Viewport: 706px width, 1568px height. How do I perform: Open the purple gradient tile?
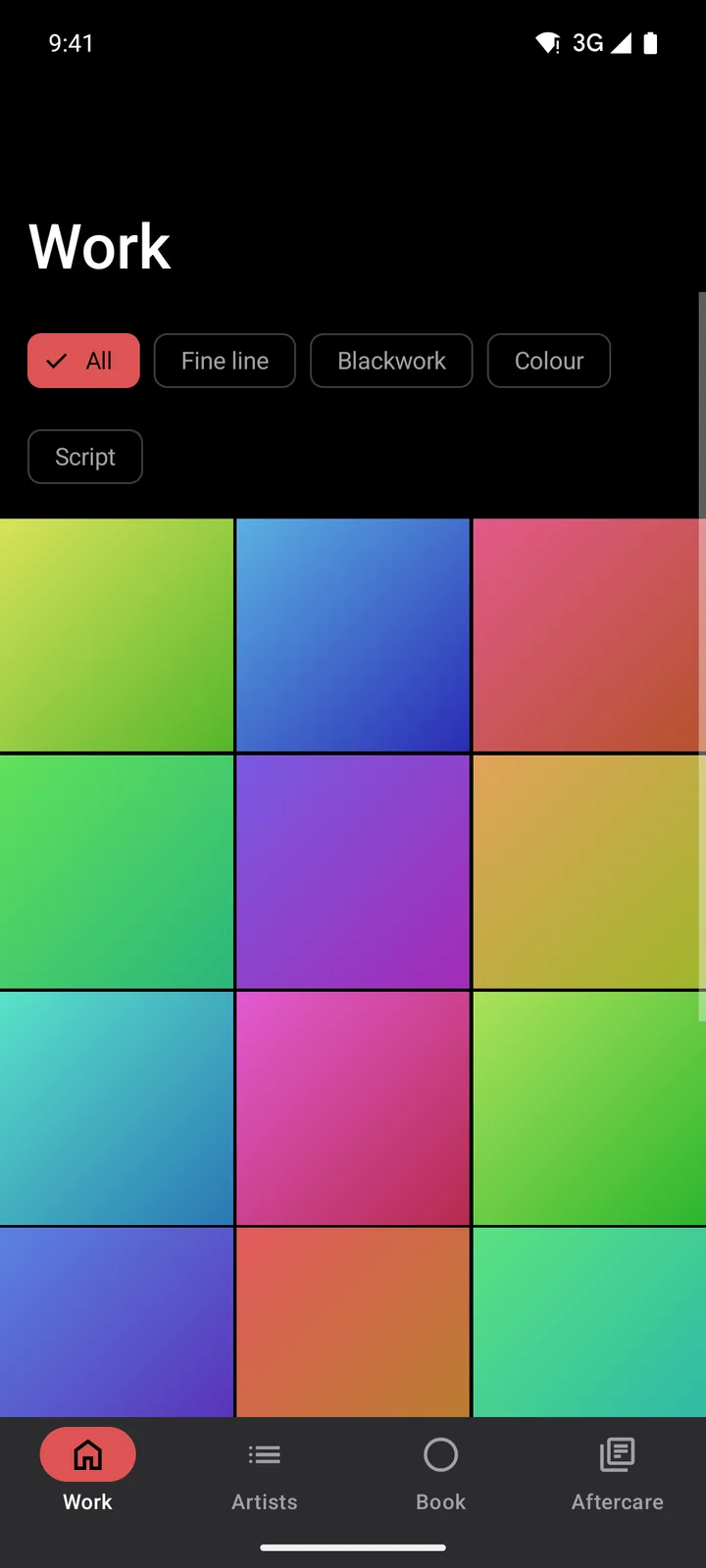tap(353, 871)
